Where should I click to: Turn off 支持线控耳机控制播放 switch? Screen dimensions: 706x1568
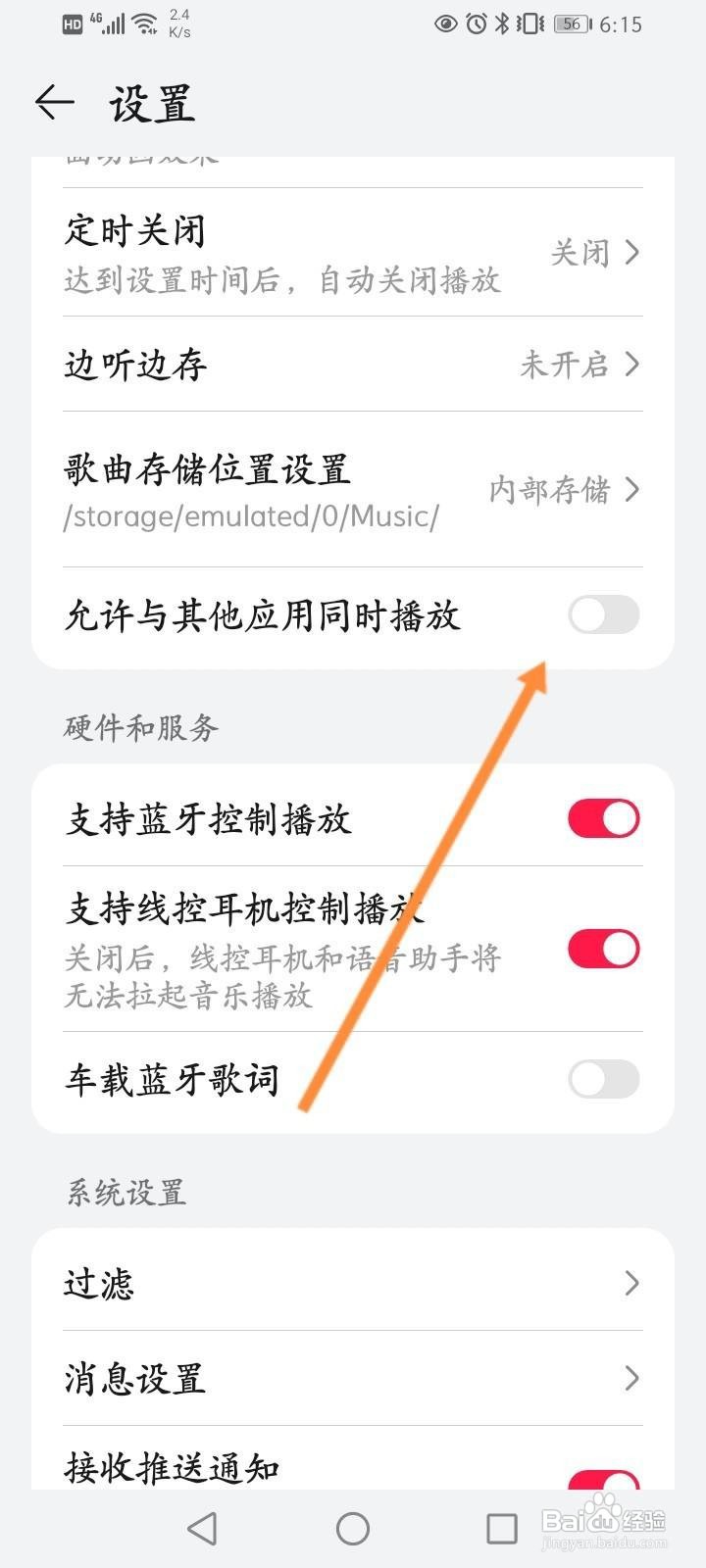[x=602, y=949]
